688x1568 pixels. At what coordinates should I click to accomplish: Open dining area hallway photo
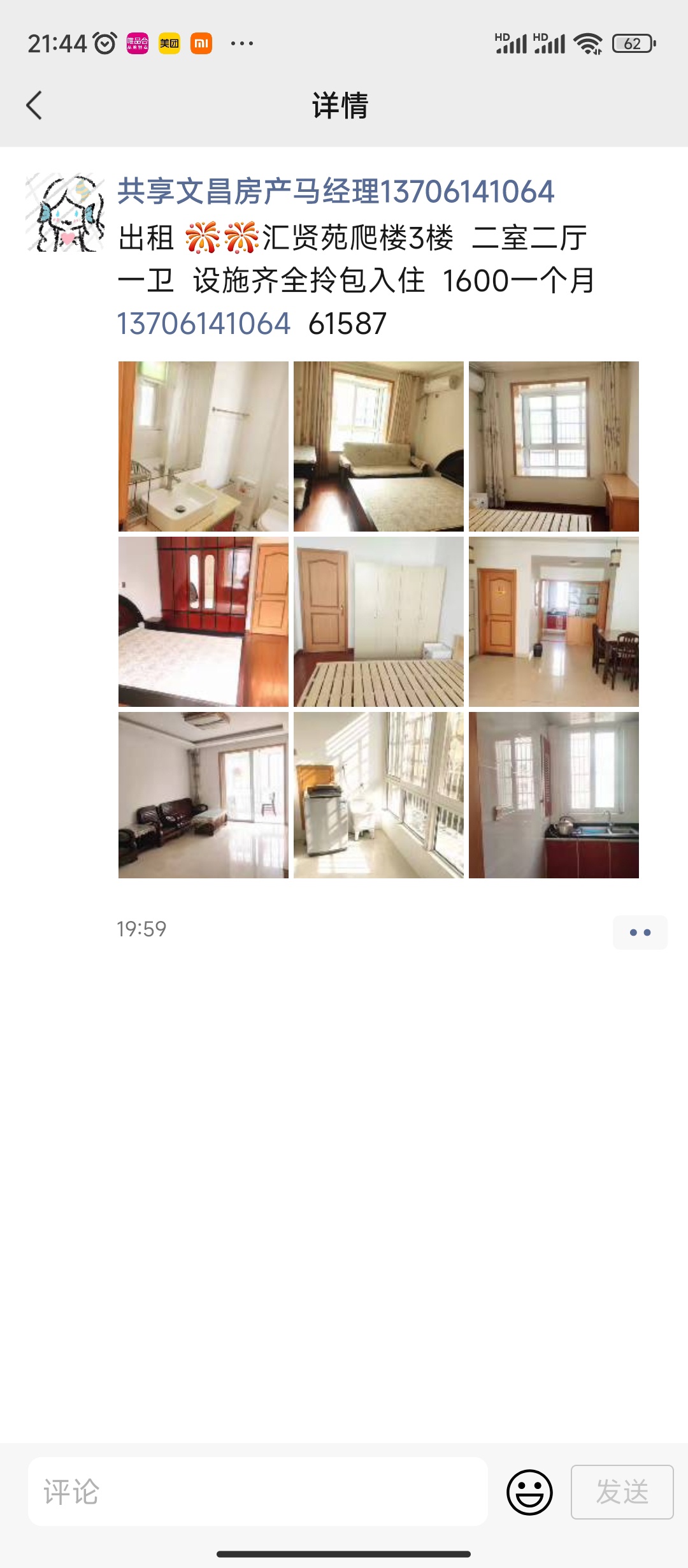point(554,621)
